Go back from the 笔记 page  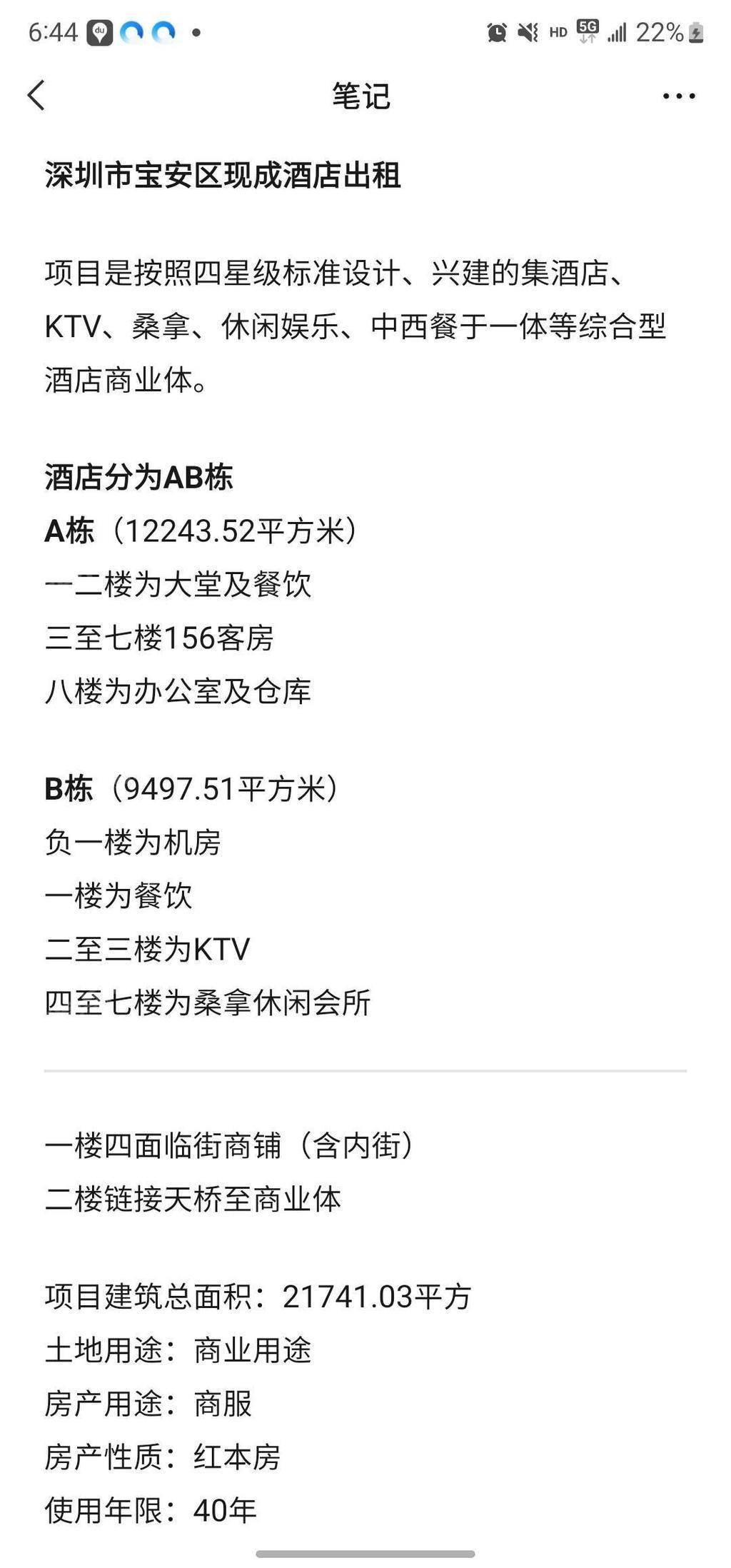click(36, 95)
